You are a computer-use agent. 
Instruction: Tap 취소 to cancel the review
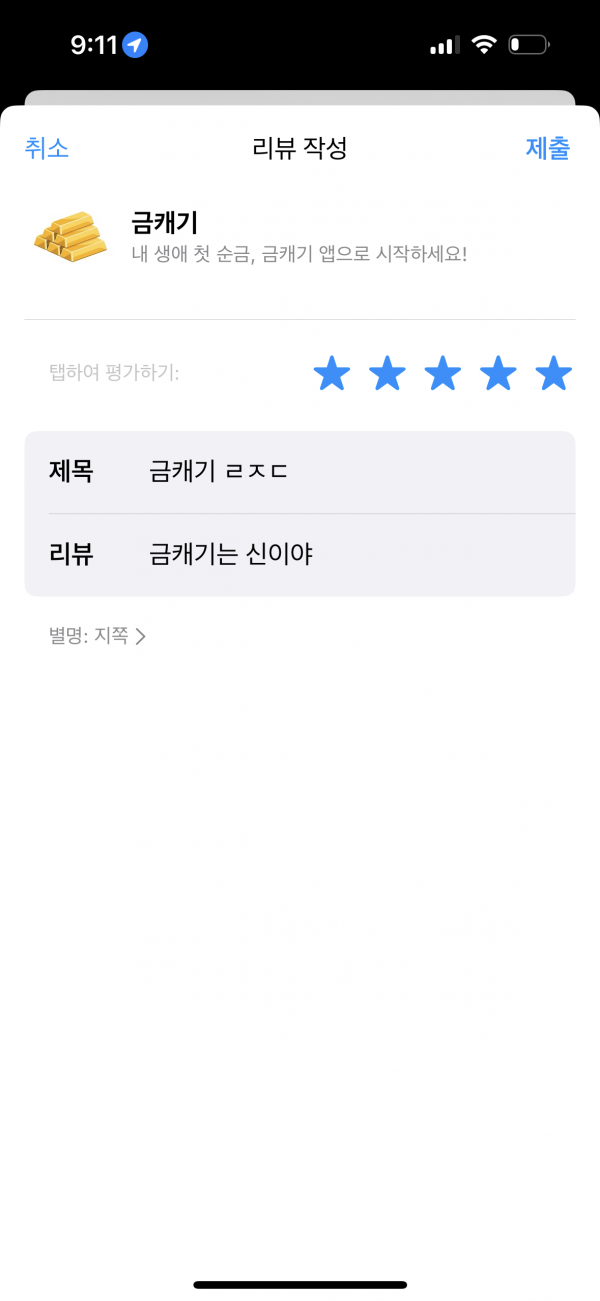click(x=46, y=149)
